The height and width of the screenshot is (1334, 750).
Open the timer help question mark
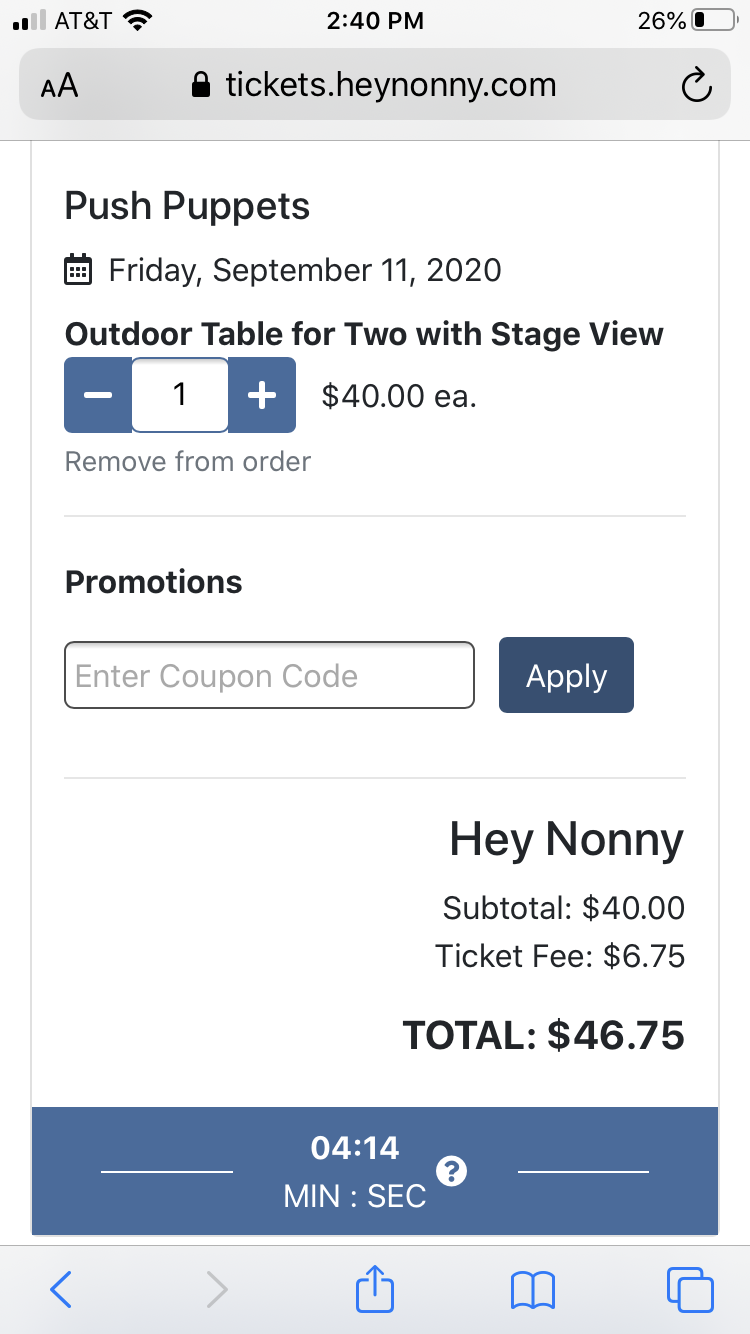pos(452,1171)
